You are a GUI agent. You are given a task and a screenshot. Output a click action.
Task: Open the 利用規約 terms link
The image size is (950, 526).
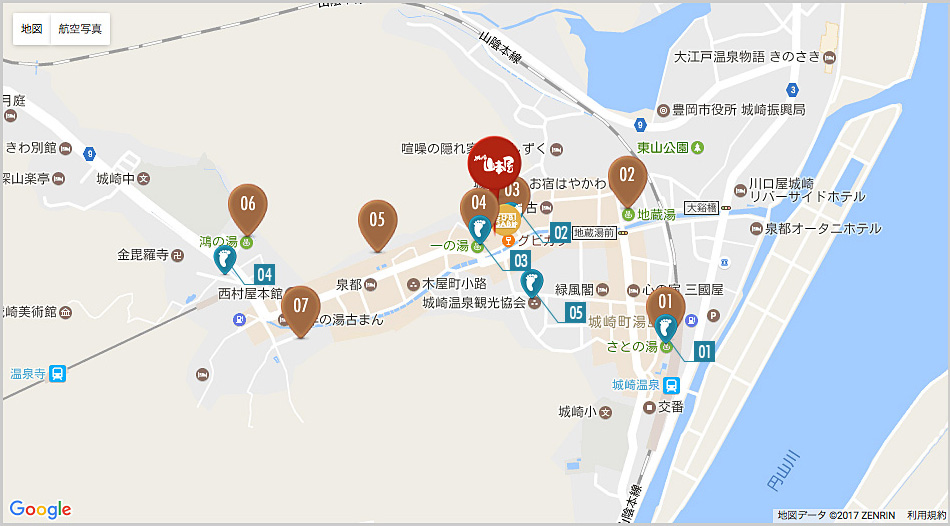click(926, 515)
